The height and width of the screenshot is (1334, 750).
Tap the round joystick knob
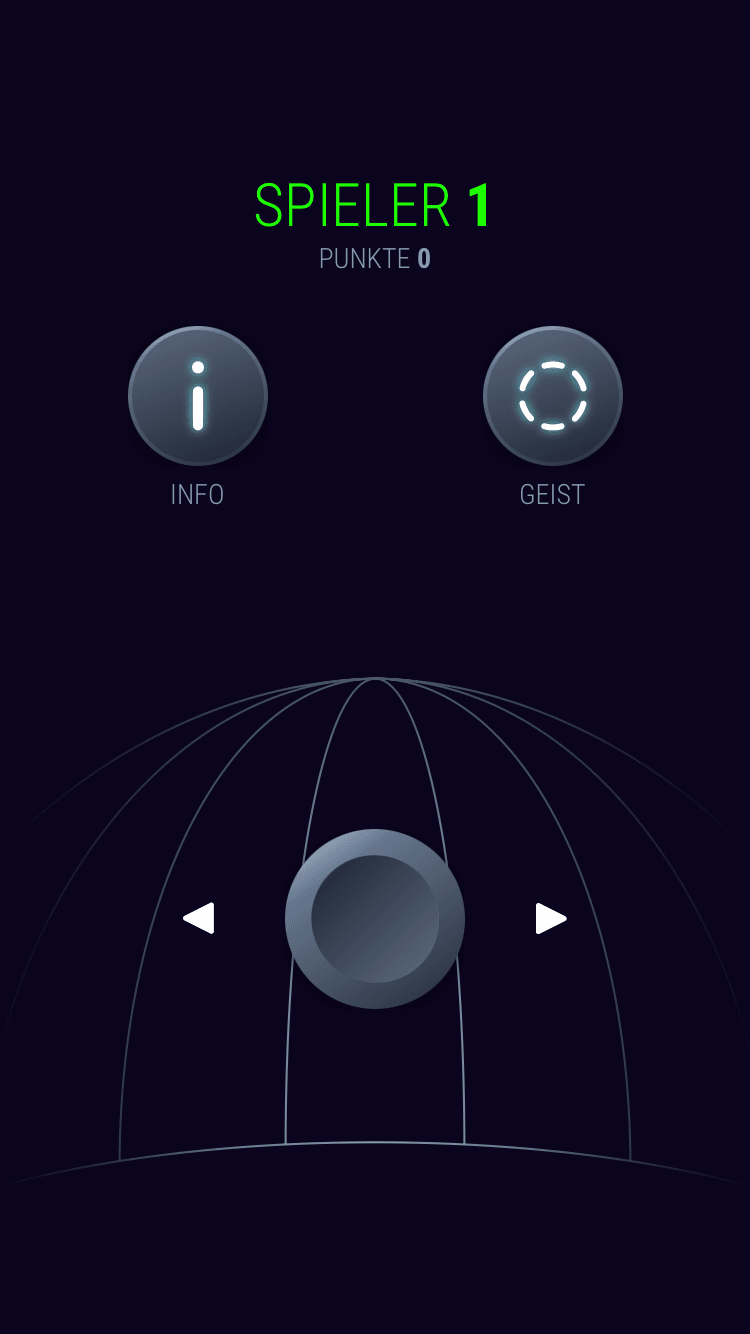pos(375,918)
